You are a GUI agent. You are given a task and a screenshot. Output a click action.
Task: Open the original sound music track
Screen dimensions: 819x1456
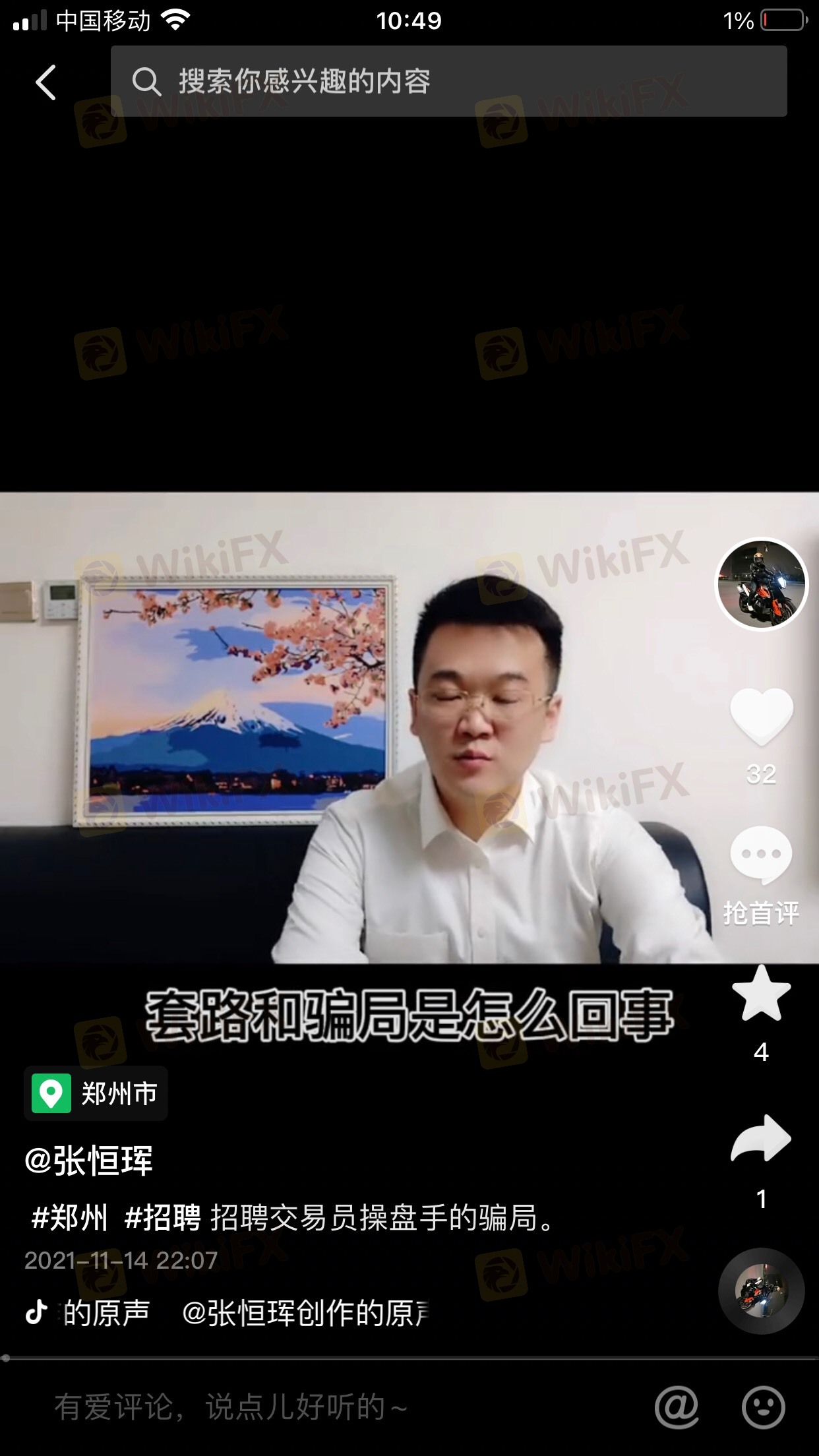click(x=244, y=1313)
